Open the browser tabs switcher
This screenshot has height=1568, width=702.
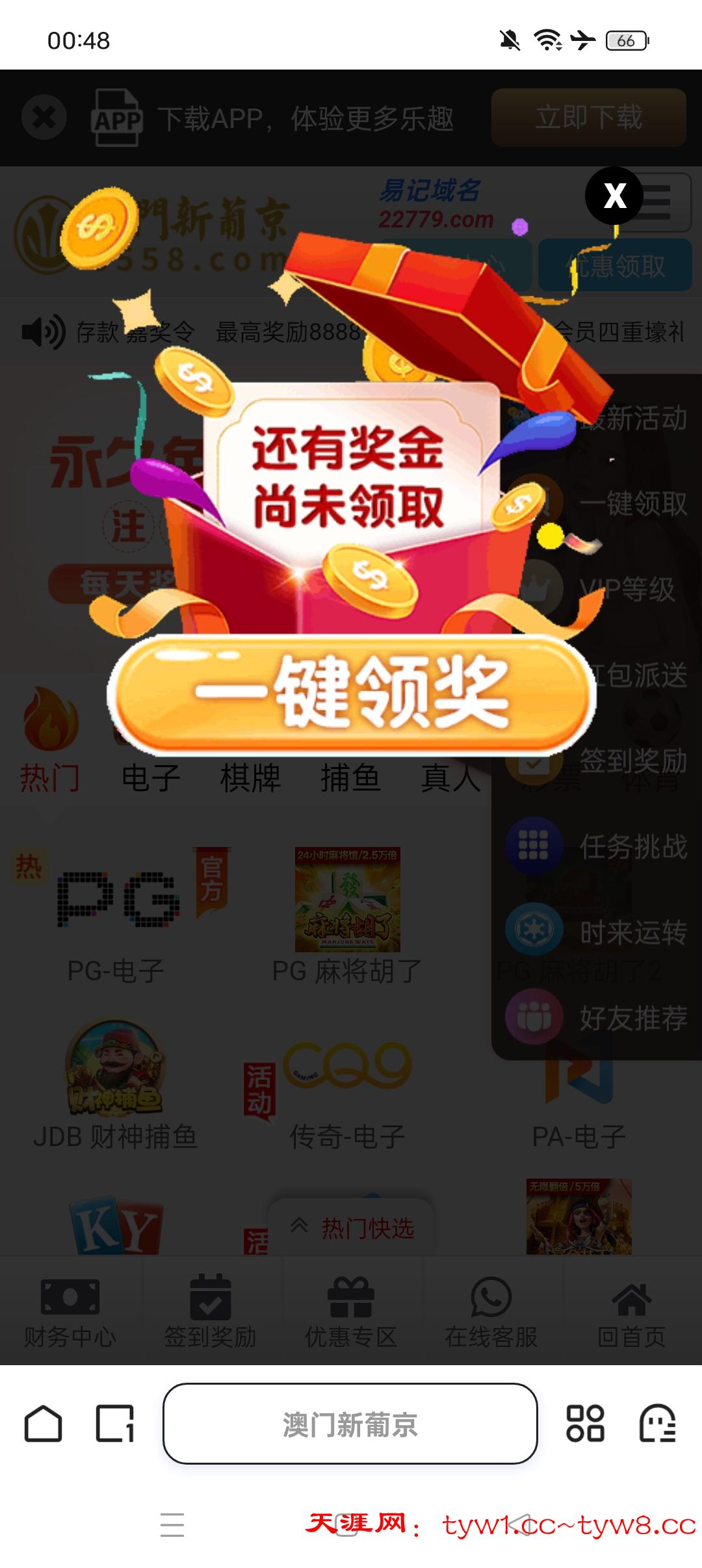point(115,1424)
